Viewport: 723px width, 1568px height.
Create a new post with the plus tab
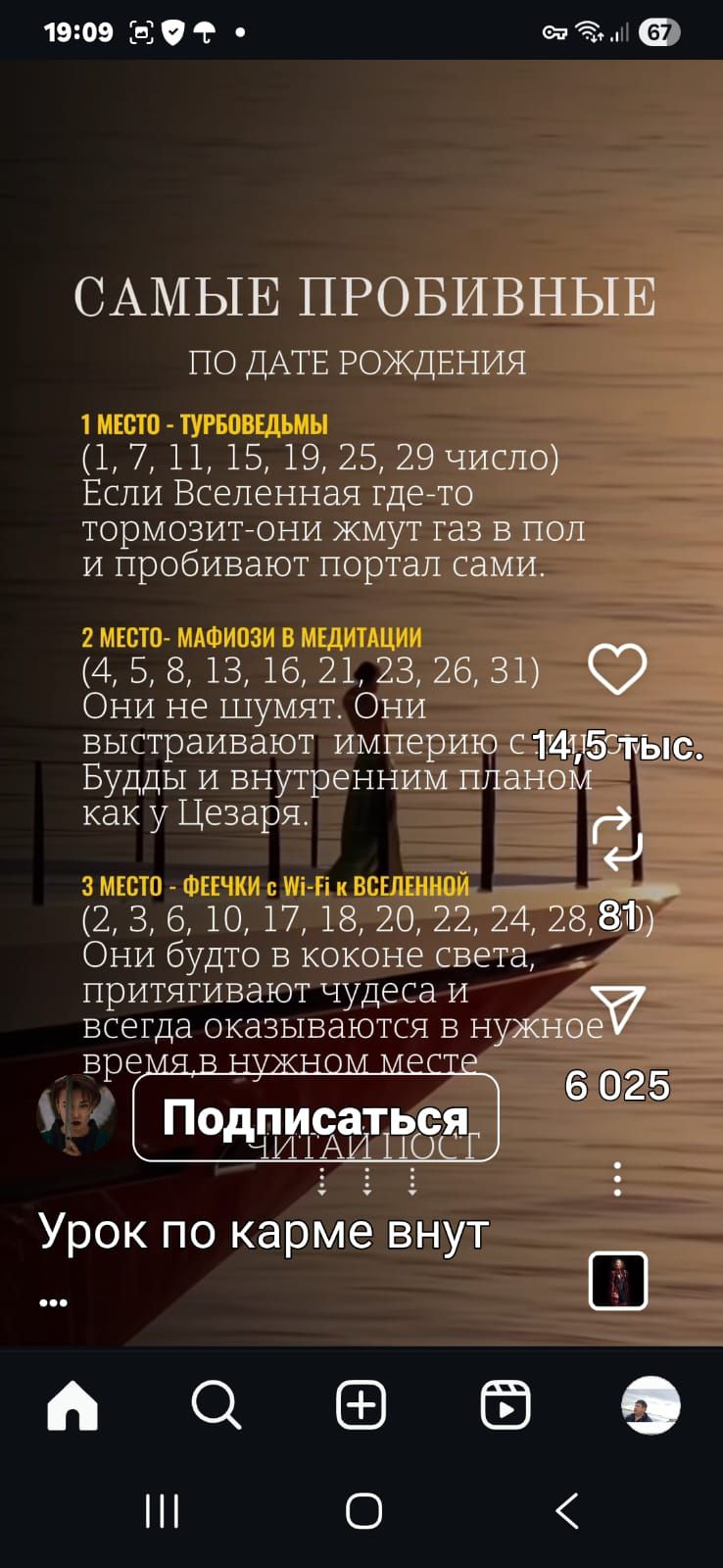361,1406
